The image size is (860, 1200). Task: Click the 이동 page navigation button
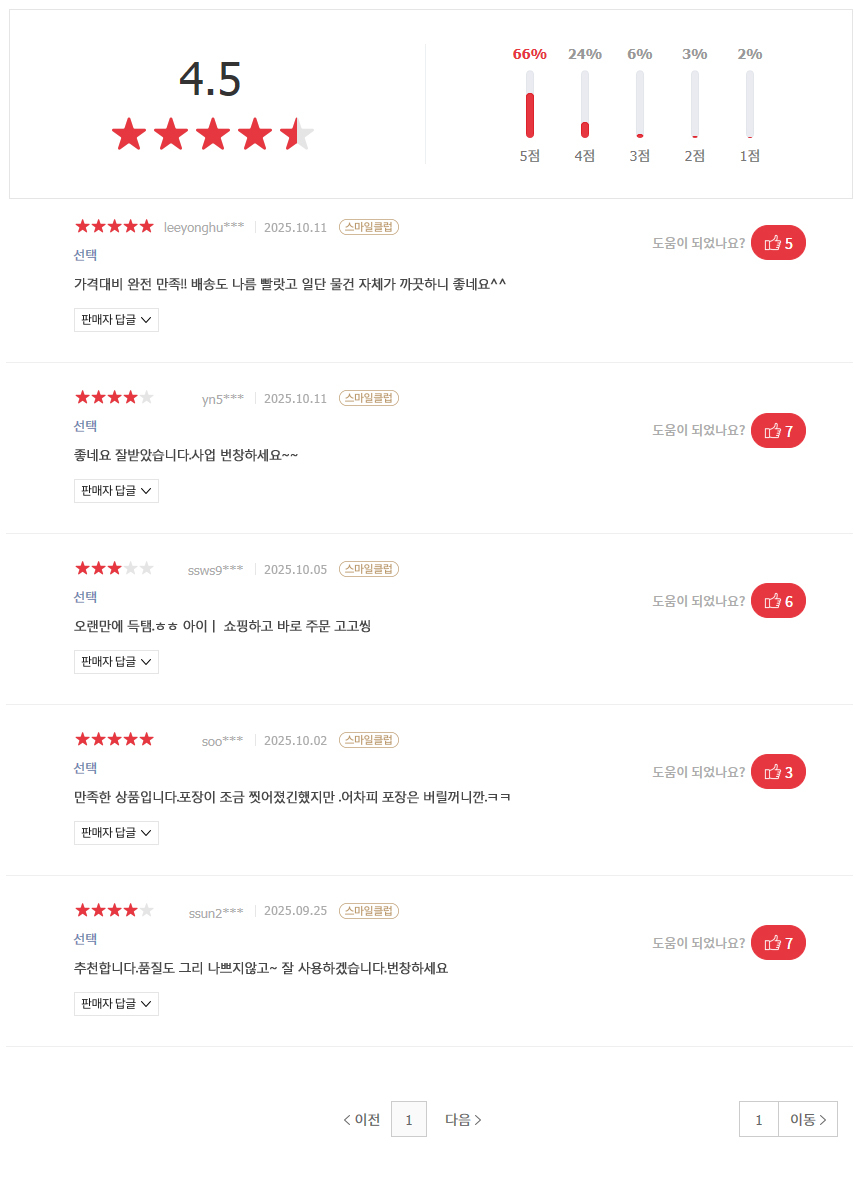806,1119
